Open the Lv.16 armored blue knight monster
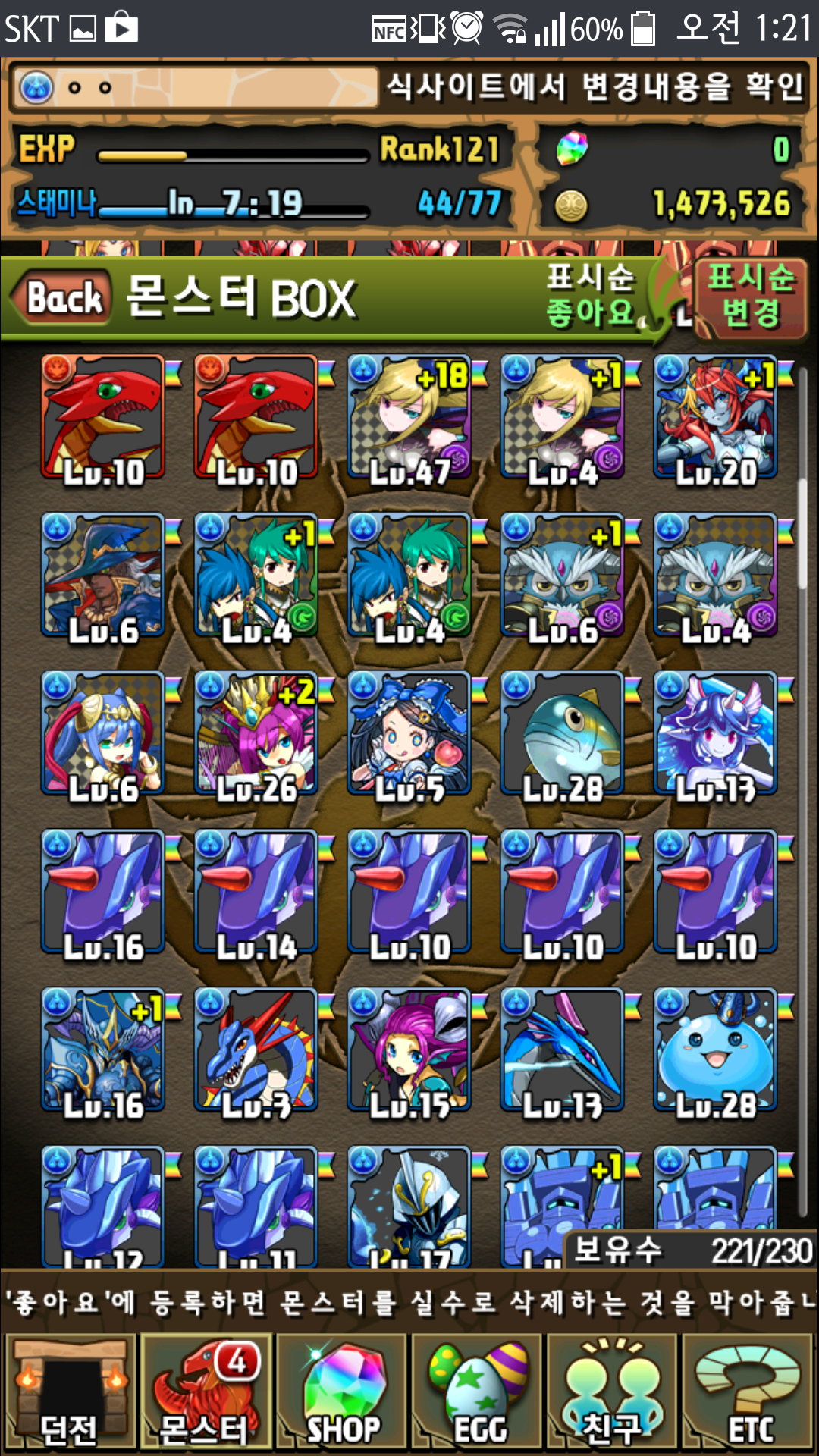The image size is (819, 1456). point(103,1051)
